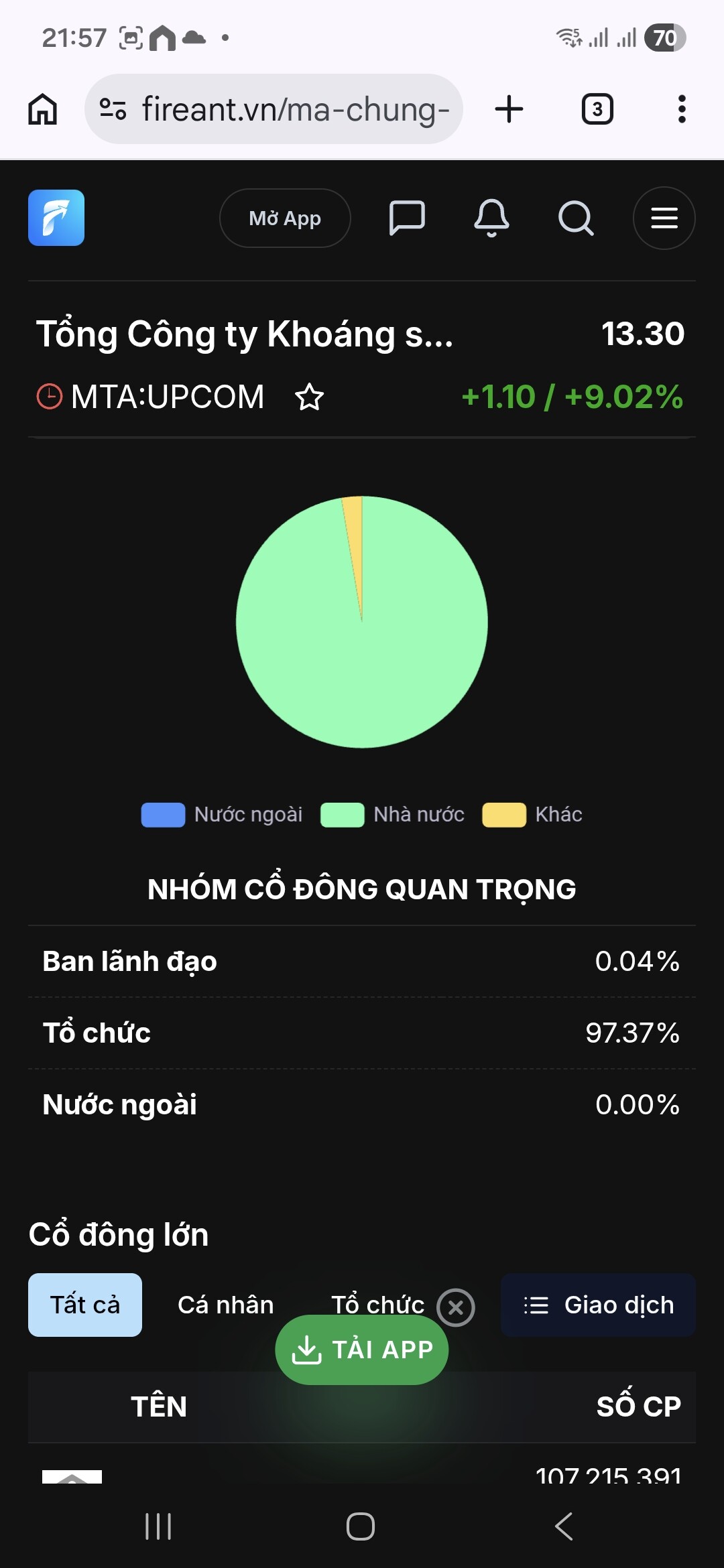Image resolution: width=724 pixels, height=1568 pixels.
Task: Open the chat messages icon
Action: pyautogui.click(x=407, y=218)
